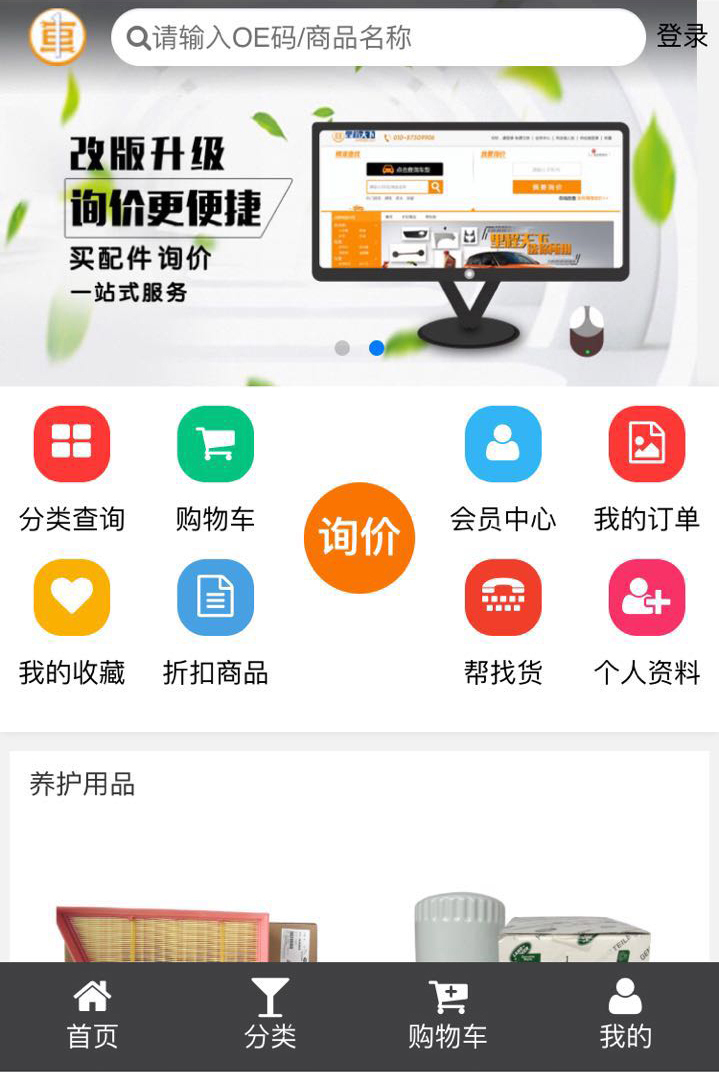Viewport: 719px width, 1072px height.
Task: Open 个人资料 personal profile
Action: 647,598
